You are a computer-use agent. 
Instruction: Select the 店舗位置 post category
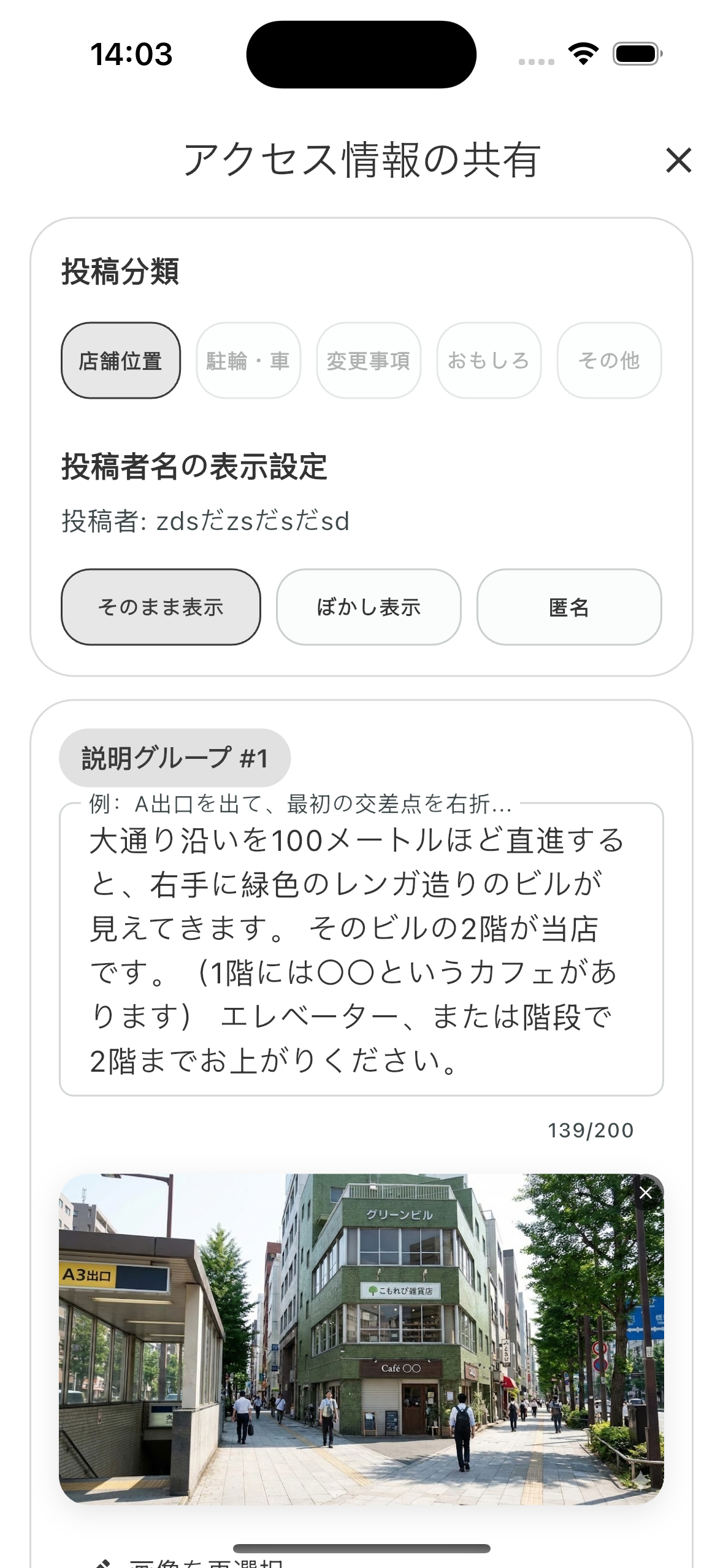120,361
